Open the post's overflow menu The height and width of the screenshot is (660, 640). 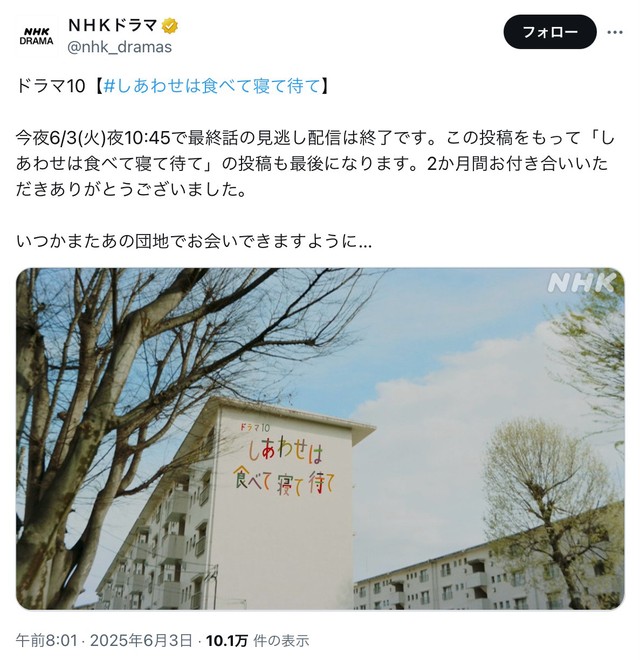[616, 33]
